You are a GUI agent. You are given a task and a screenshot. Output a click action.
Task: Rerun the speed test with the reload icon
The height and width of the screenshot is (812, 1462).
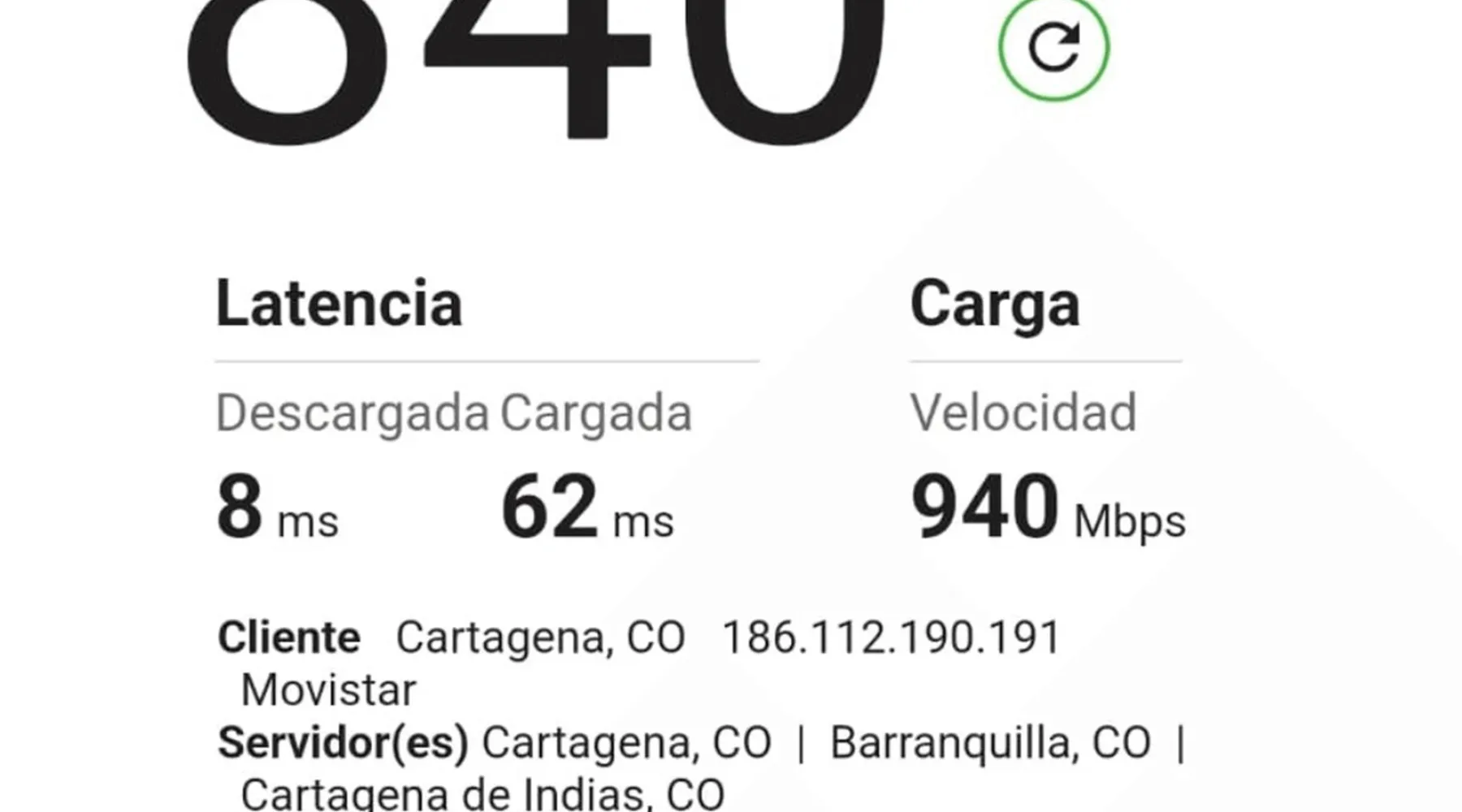tap(1053, 47)
